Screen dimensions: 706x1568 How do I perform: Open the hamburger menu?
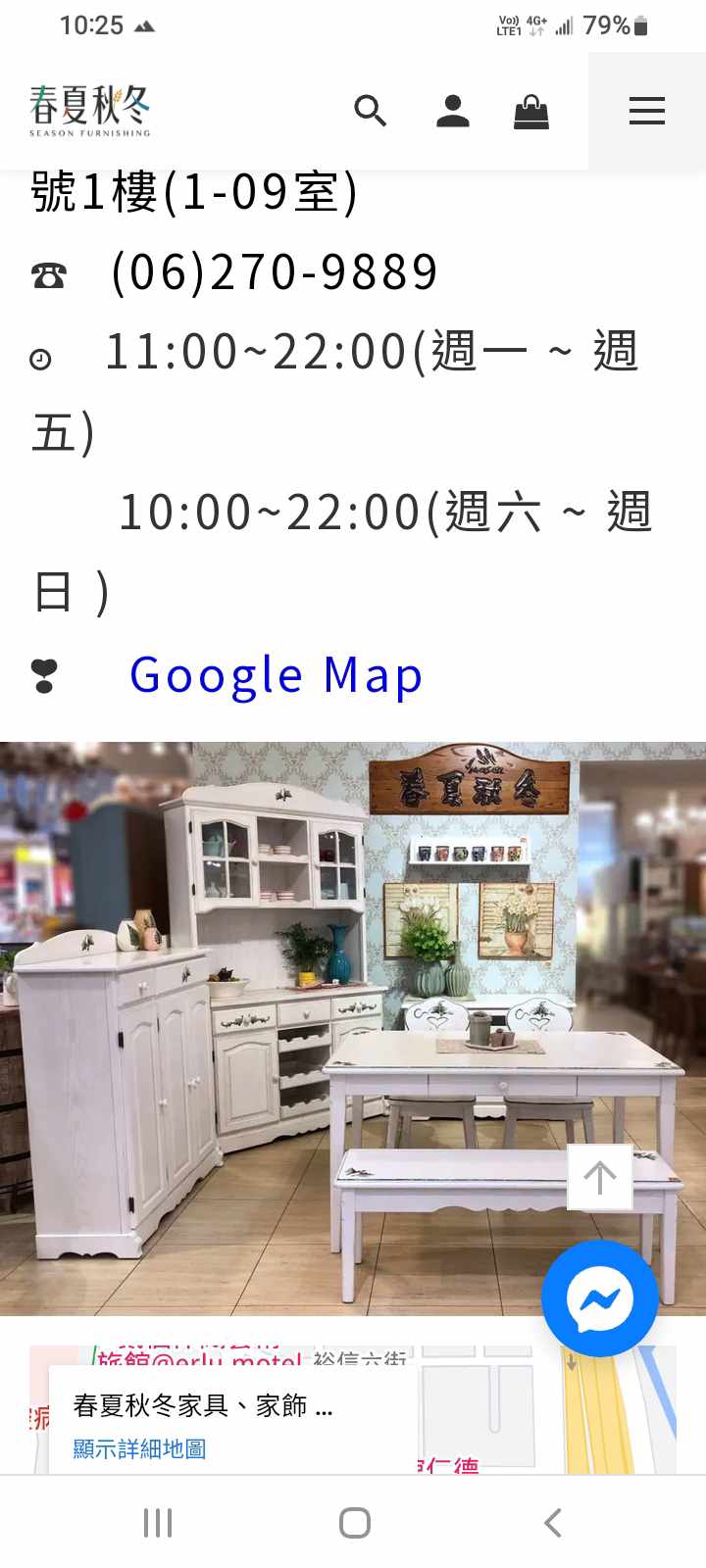(647, 111)
